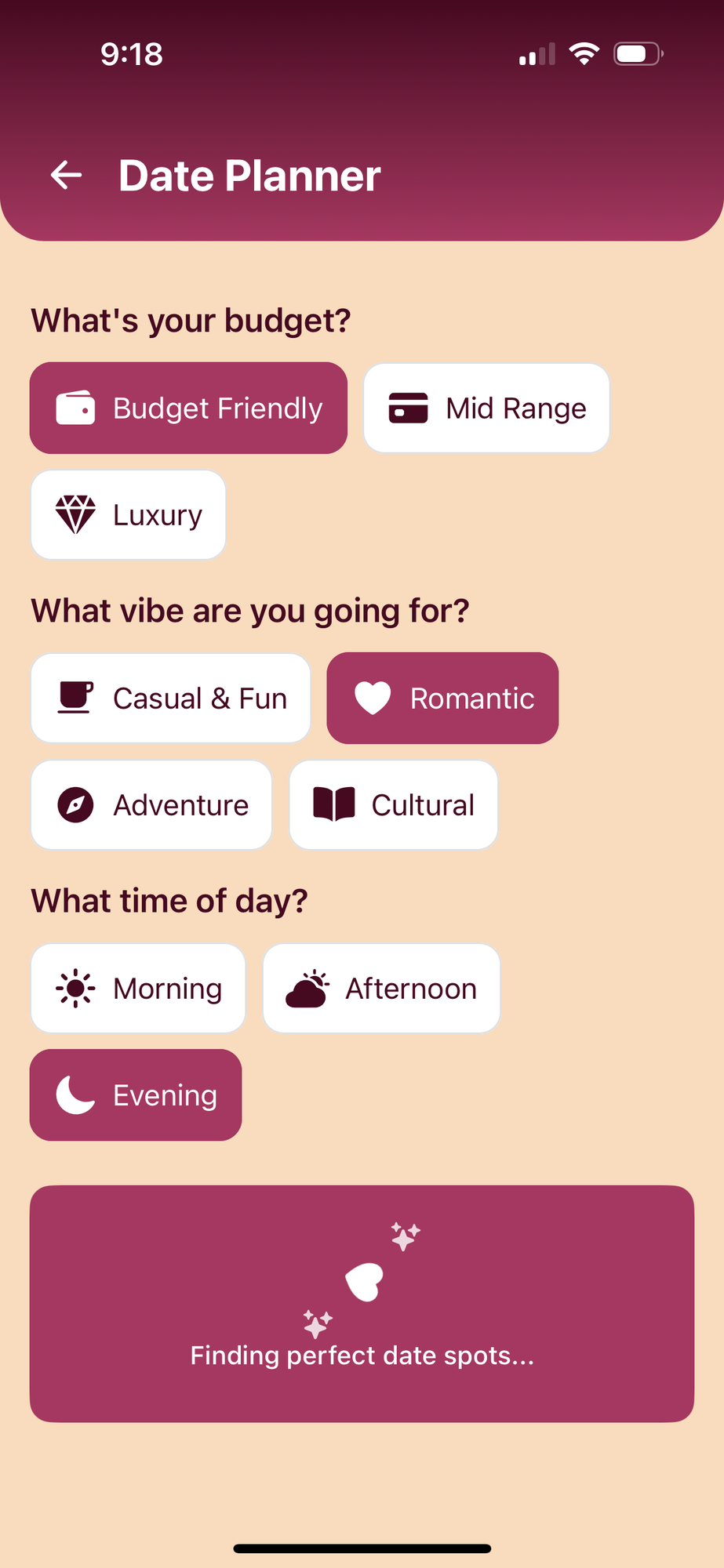Choose Mid Range budget
This screenshot has width=724, height=1568.
click(486, 408)
